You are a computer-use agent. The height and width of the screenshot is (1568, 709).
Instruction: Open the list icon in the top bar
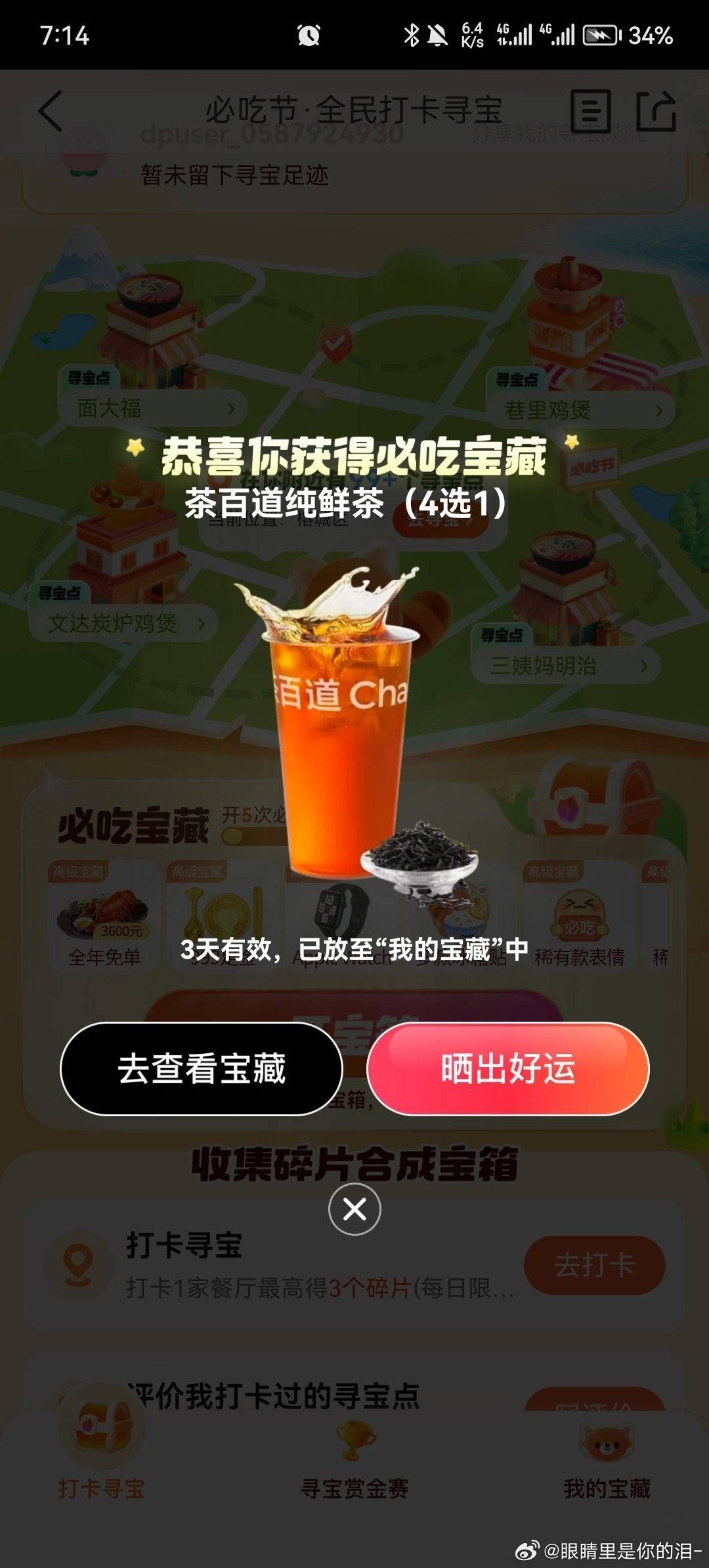click(x=590, y=111)
